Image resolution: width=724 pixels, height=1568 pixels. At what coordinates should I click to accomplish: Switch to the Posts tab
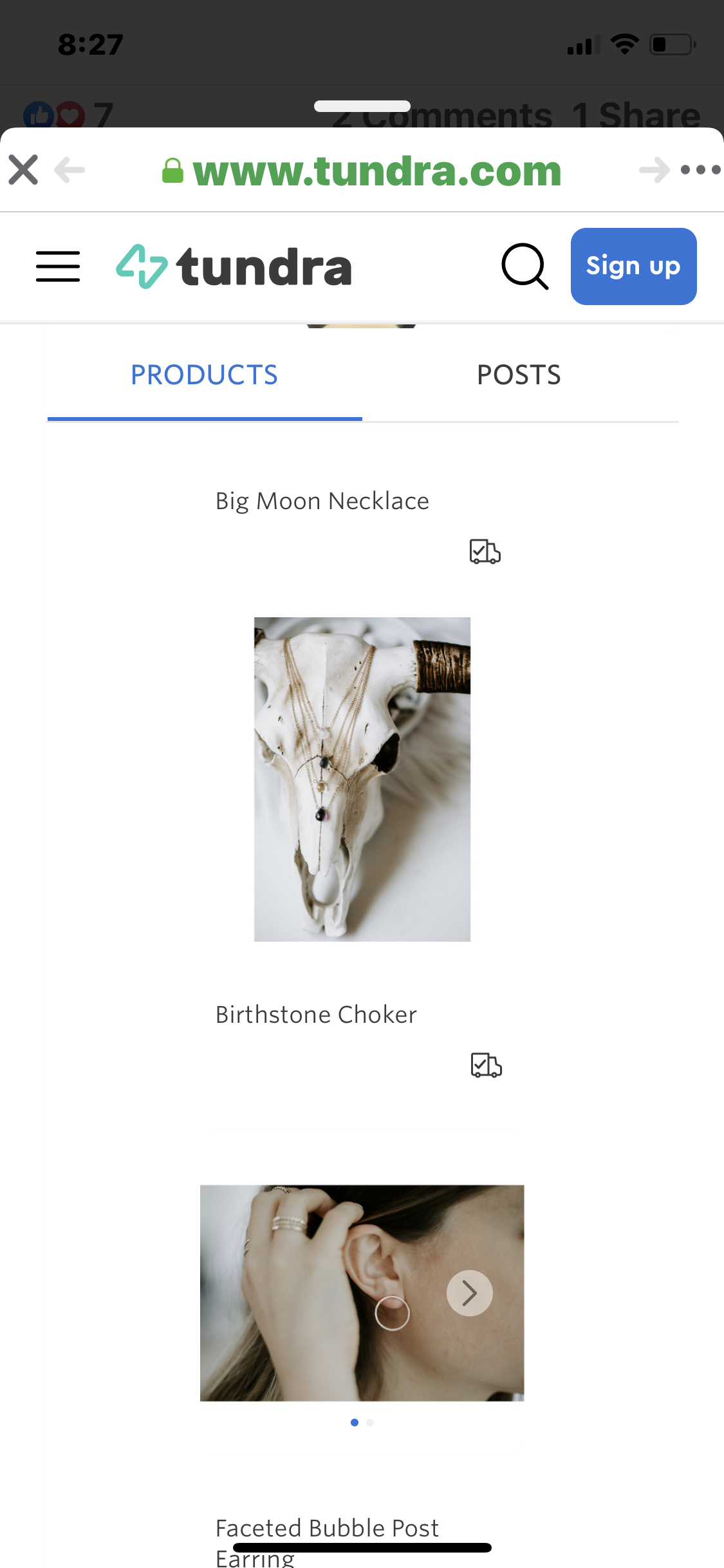tap(519, 375)
